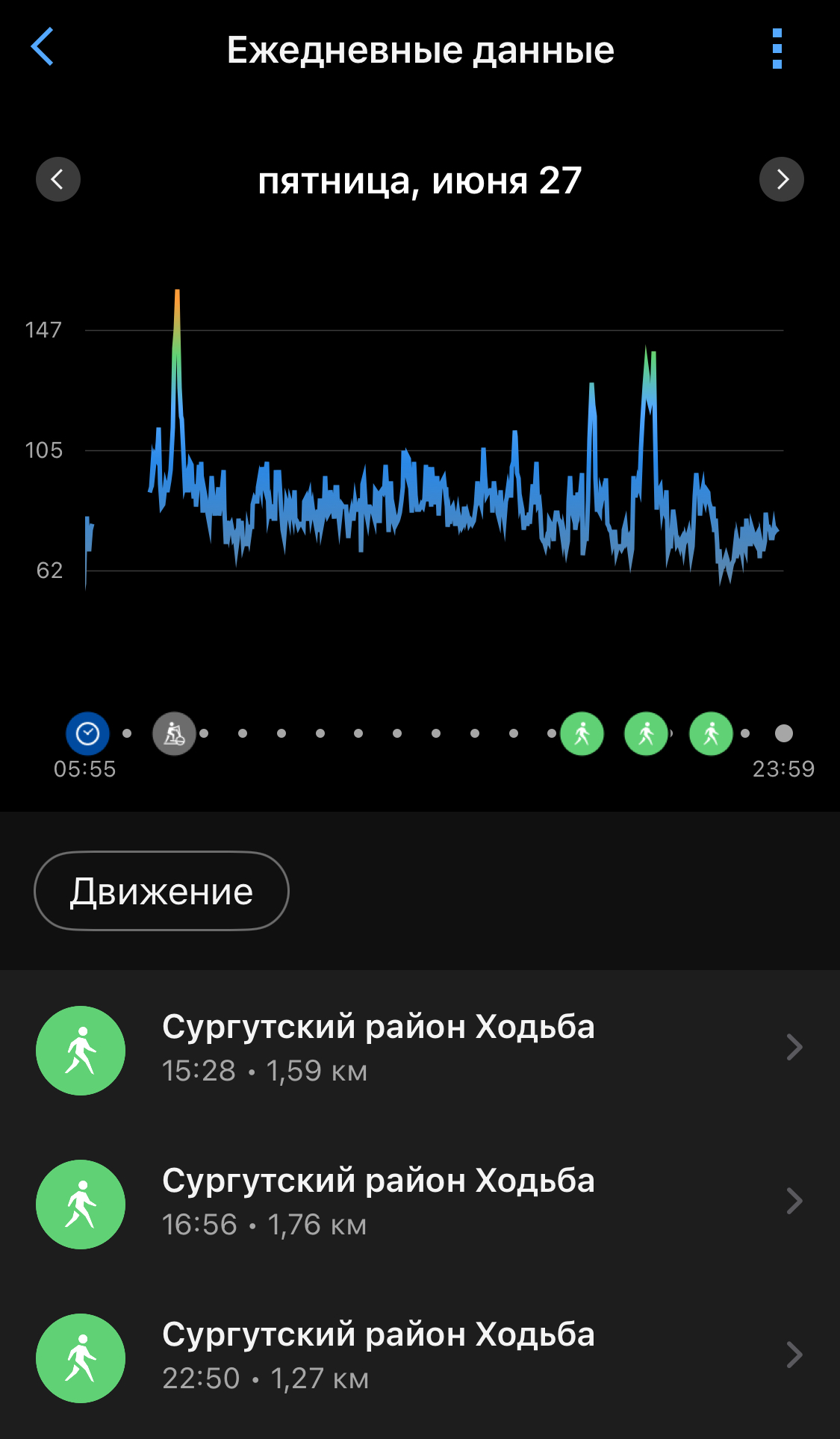840x1439 pixels.
Task: Tap the Движение filter chip
Action: click(x=161, y=891)
